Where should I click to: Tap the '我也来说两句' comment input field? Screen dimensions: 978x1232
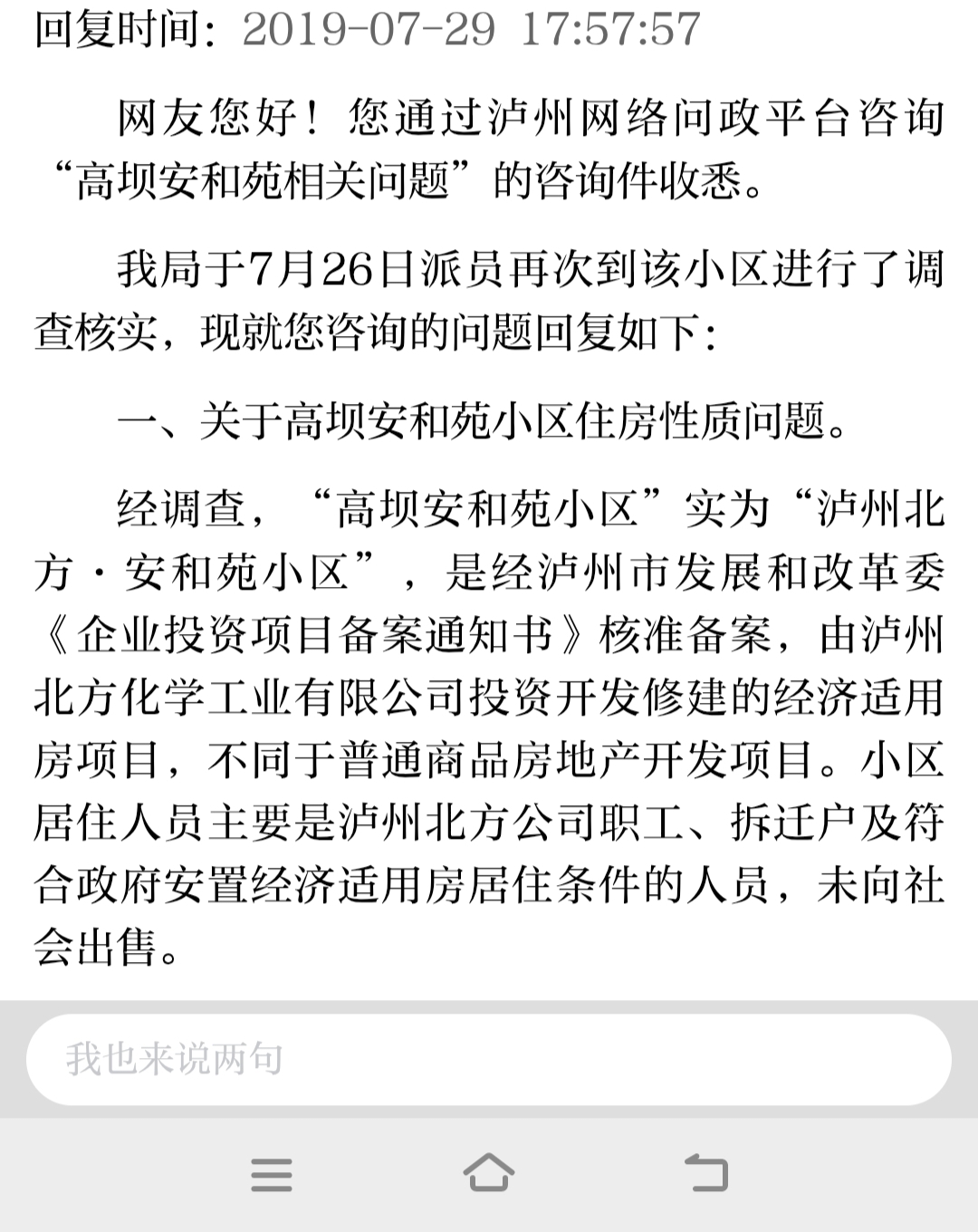(489, 1059)
